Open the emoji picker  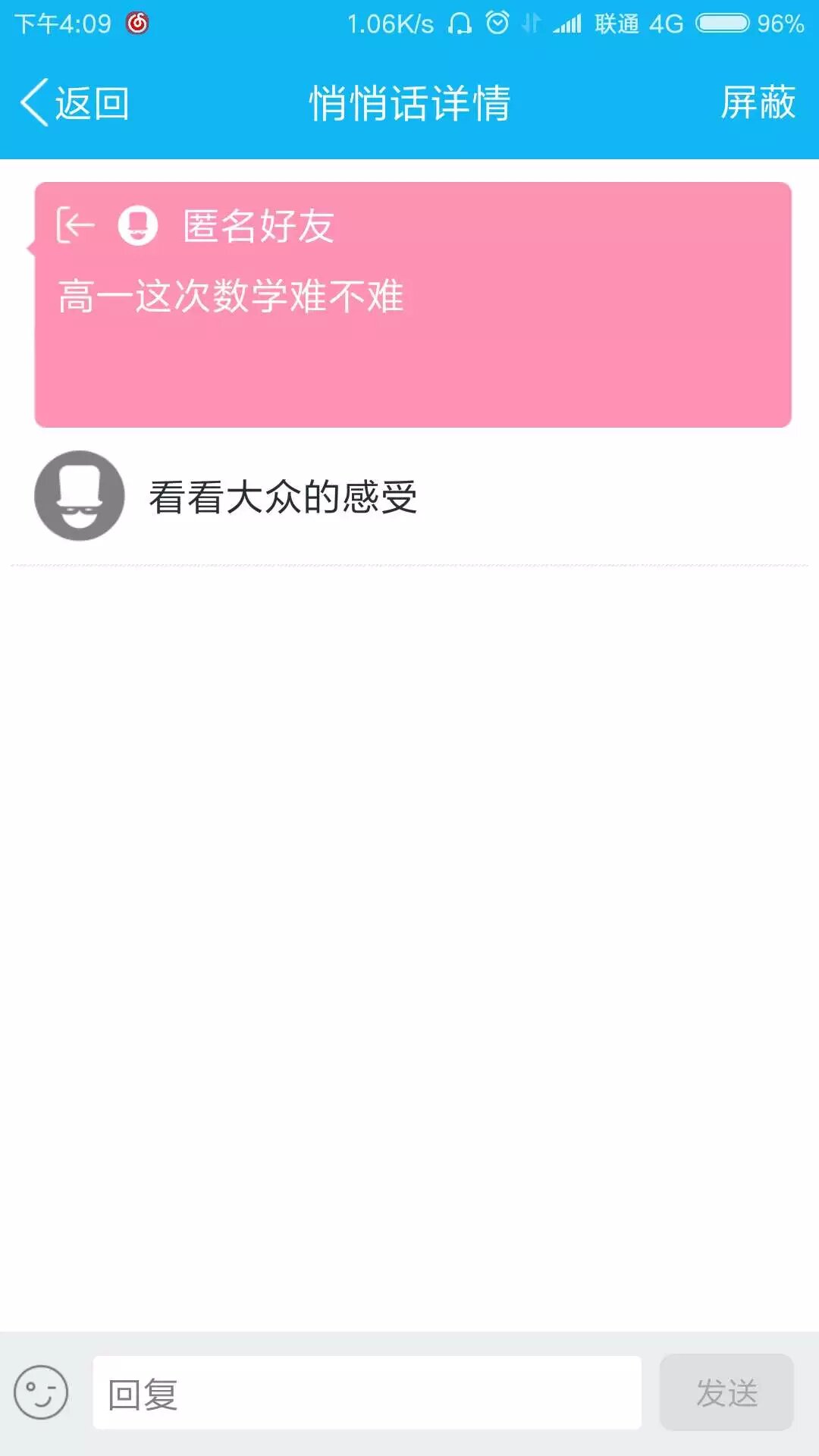pyautogui.click(x=41, y=1392)
